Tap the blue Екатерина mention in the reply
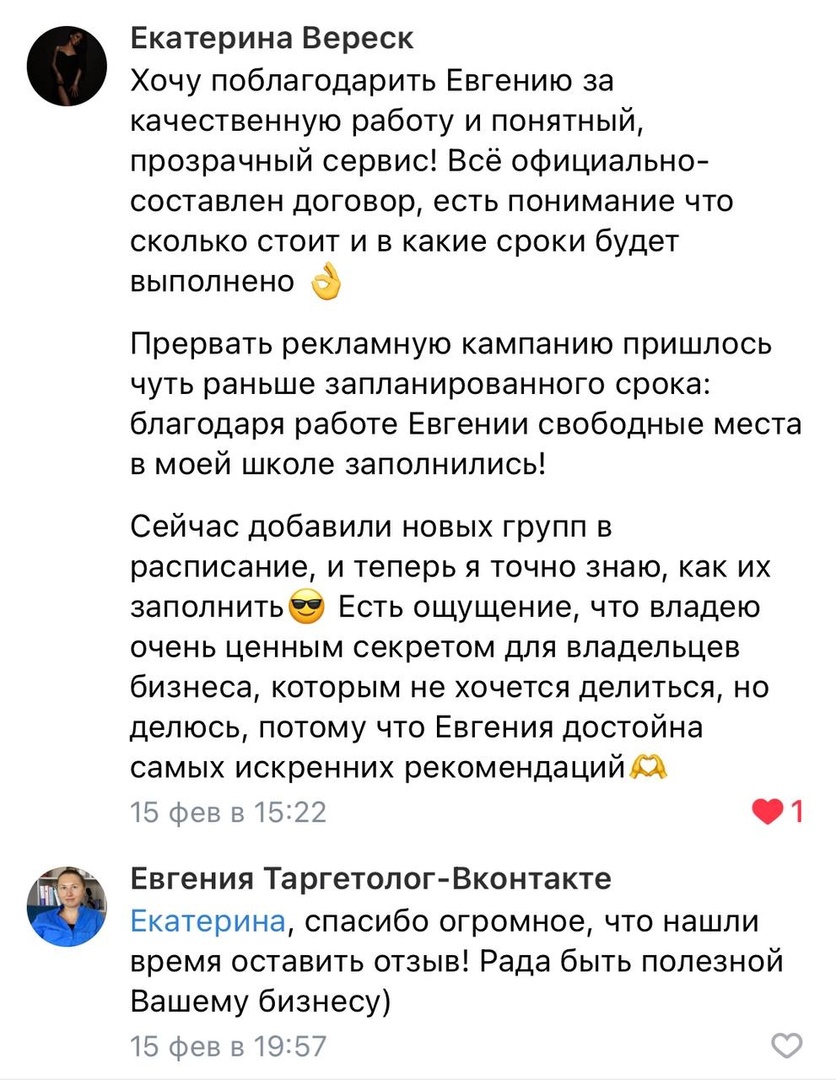This screenshot has width=836, height=1080. coord(207,921)
